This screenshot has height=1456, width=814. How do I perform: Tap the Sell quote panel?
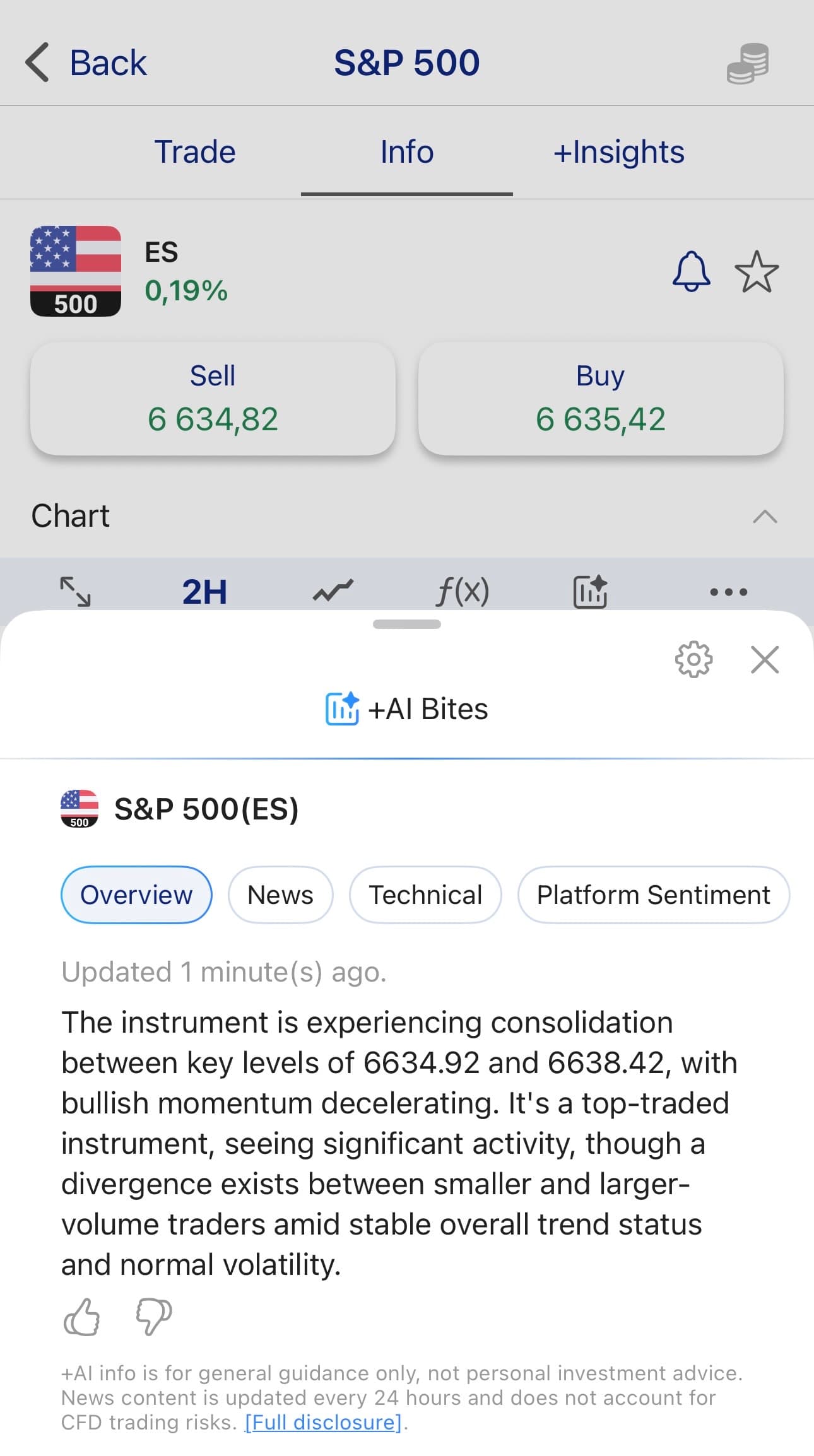(213, 397)
